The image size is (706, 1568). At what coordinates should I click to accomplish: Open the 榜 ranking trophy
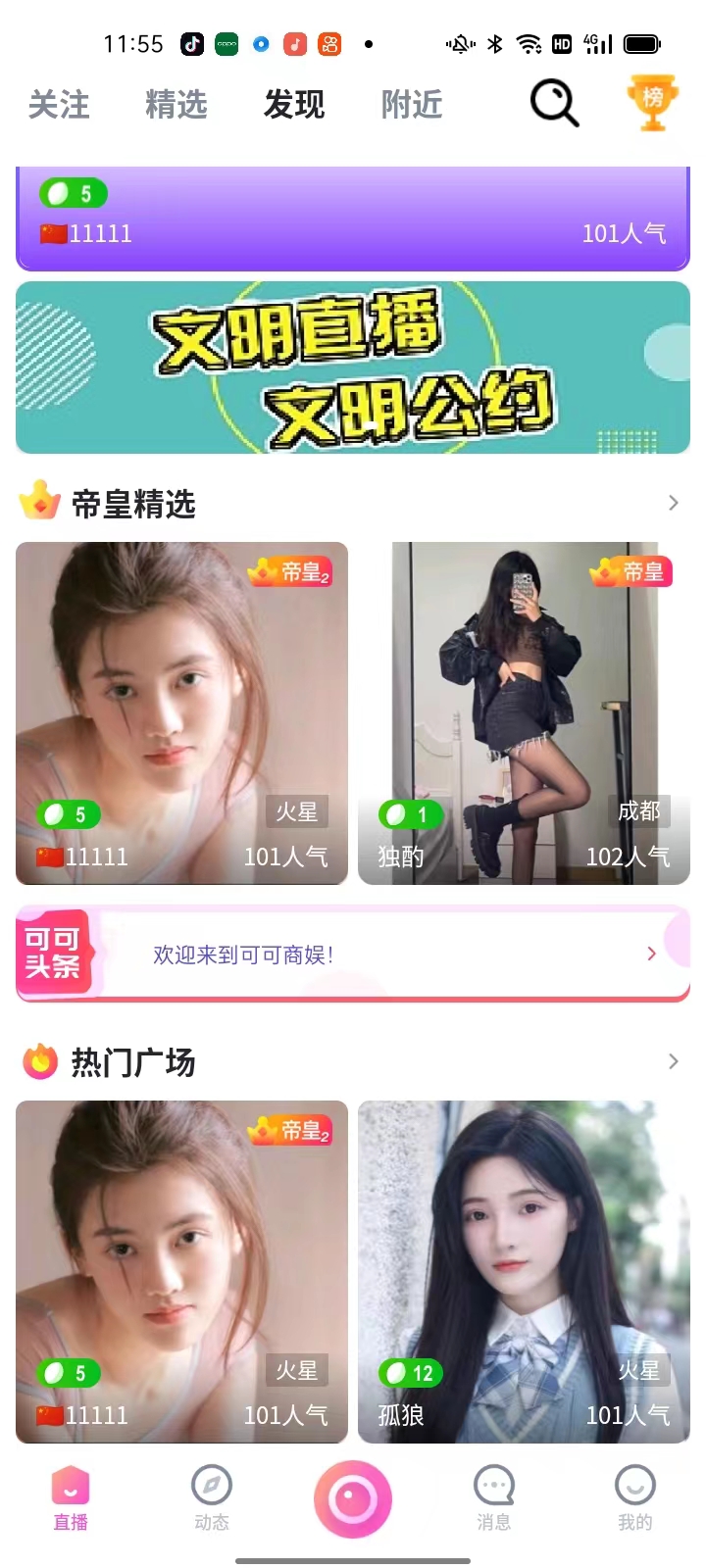(653, 102)
